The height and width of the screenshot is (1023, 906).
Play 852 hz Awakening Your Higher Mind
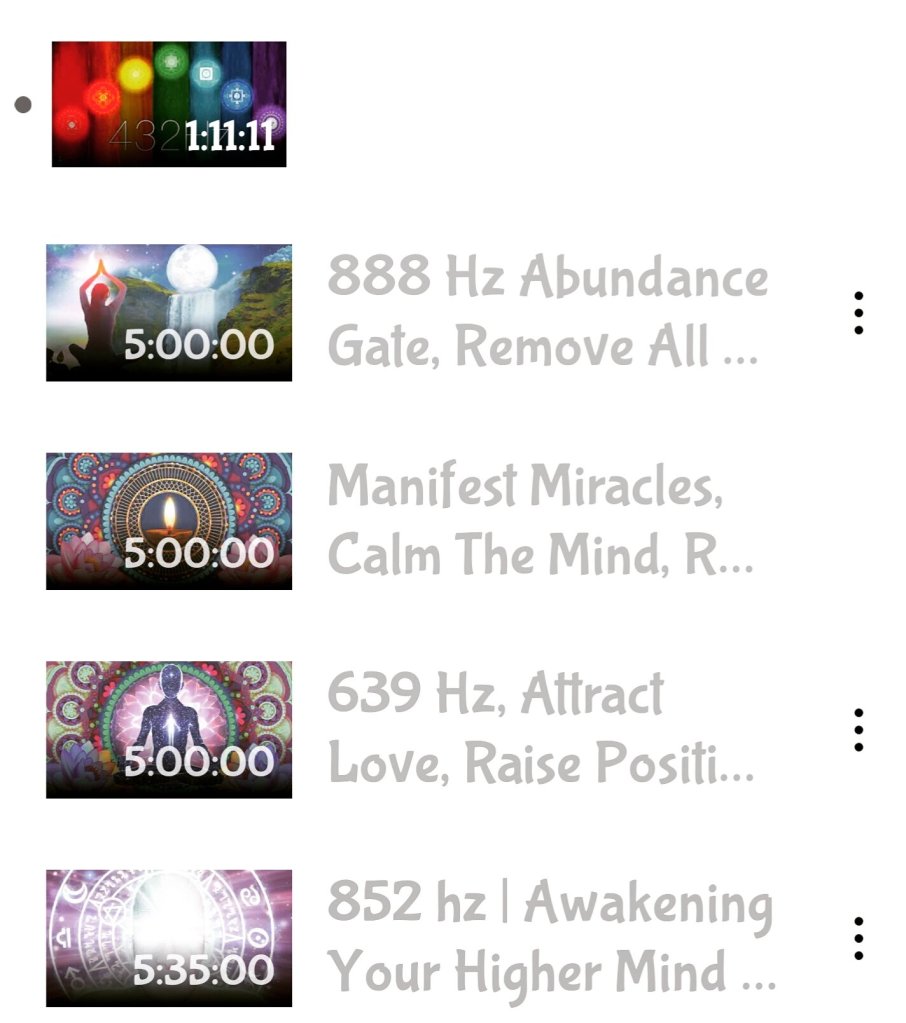(x=169, y=937)
